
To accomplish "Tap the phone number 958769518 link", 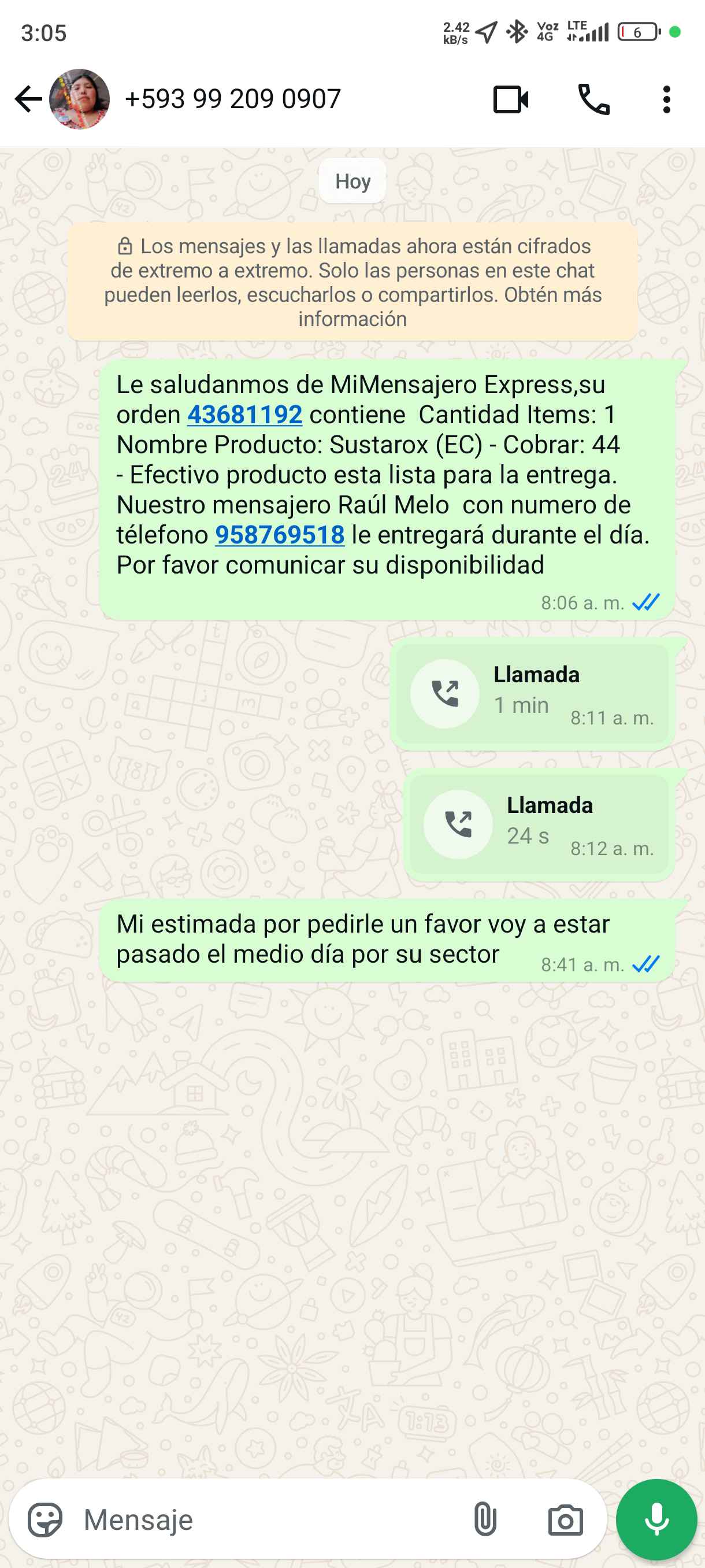I will [280, 535].
